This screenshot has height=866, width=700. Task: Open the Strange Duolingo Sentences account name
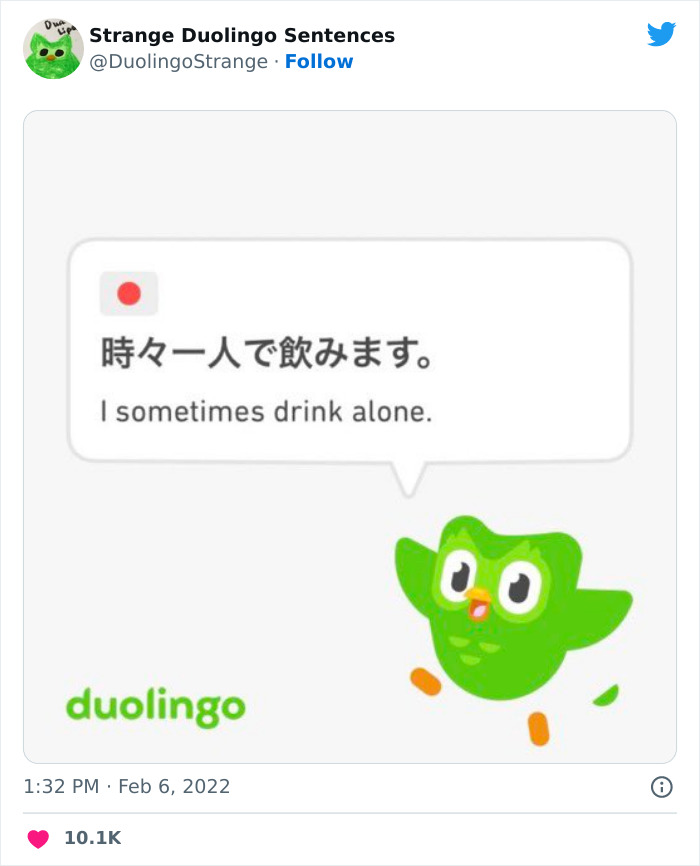point(242,36)
